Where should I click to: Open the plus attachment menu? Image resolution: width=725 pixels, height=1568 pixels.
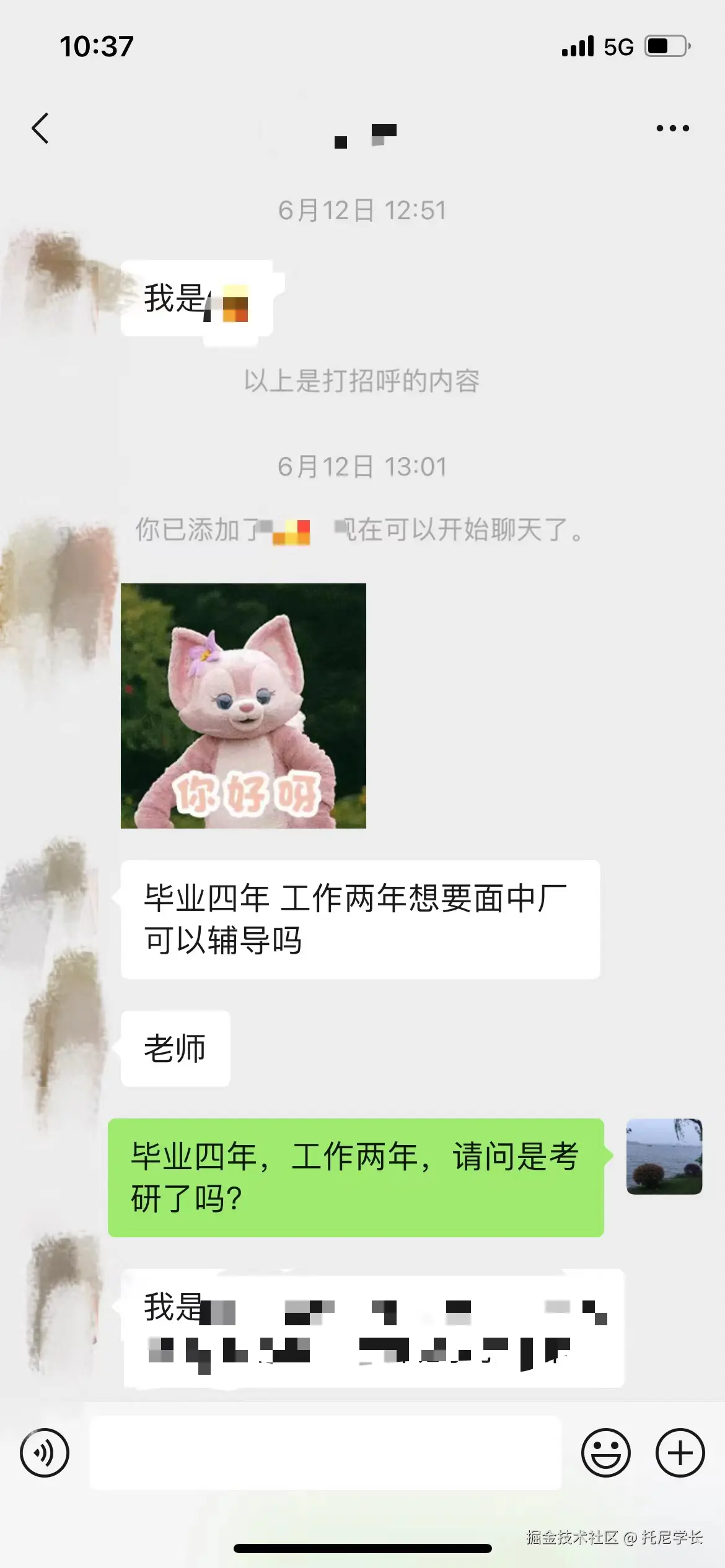point(680,1452)
